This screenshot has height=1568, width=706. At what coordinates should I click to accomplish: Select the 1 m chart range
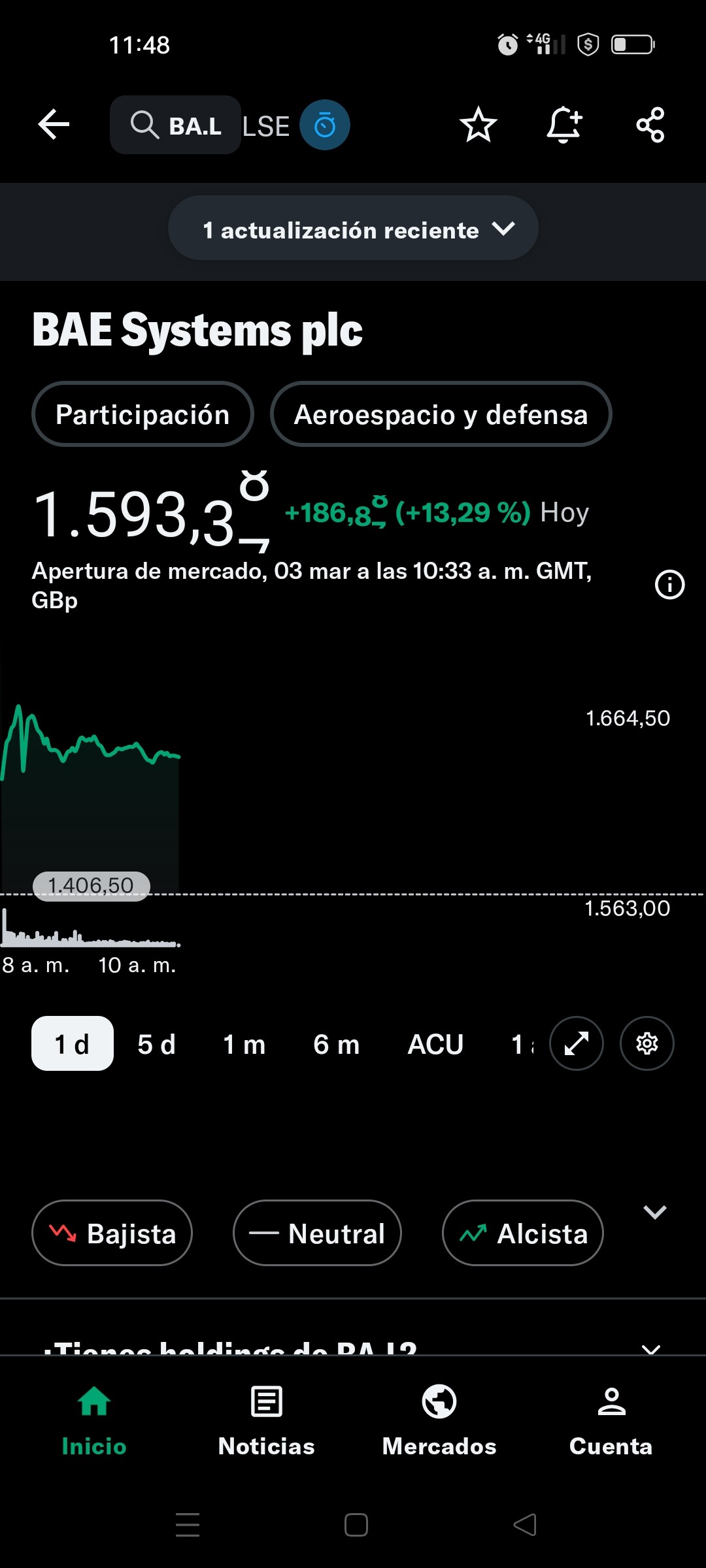244,1044
